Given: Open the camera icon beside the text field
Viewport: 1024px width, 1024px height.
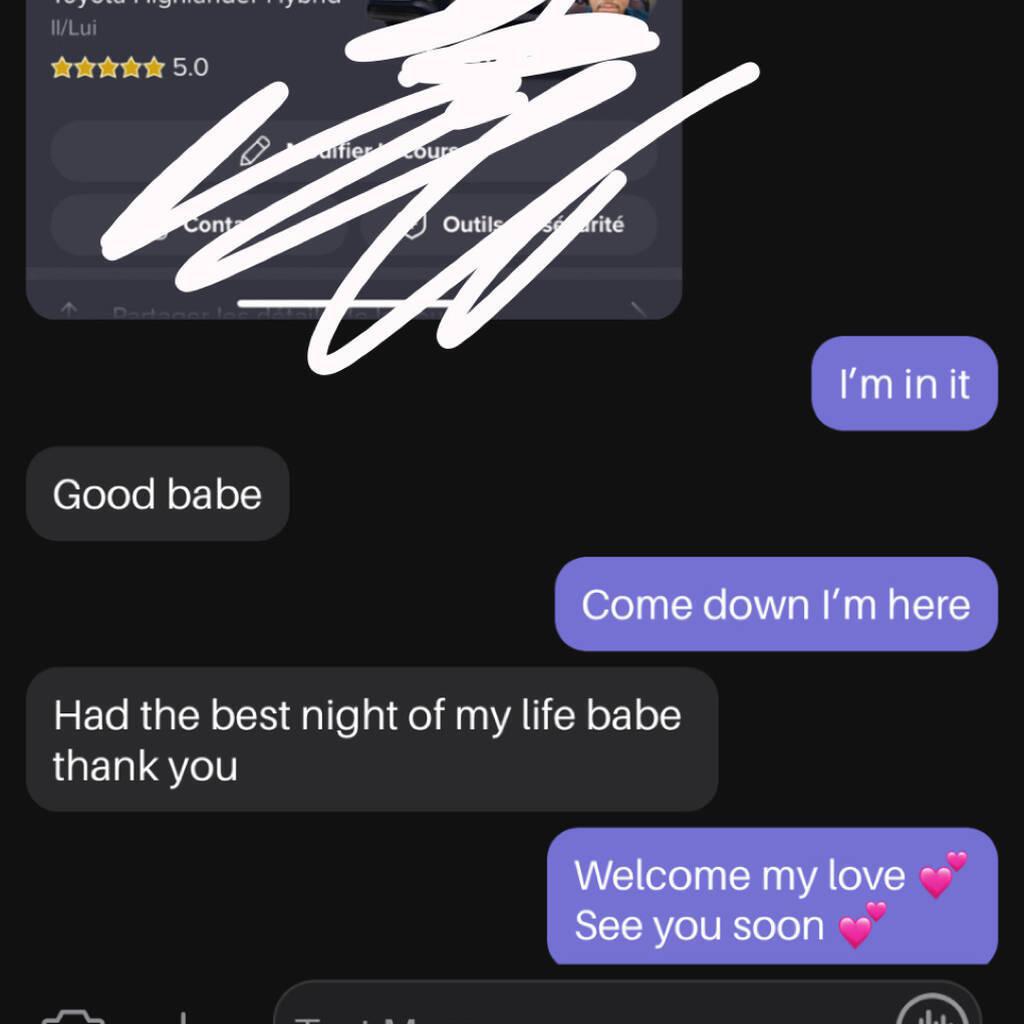Looking at the screenshot, I should pos(72,1014).
